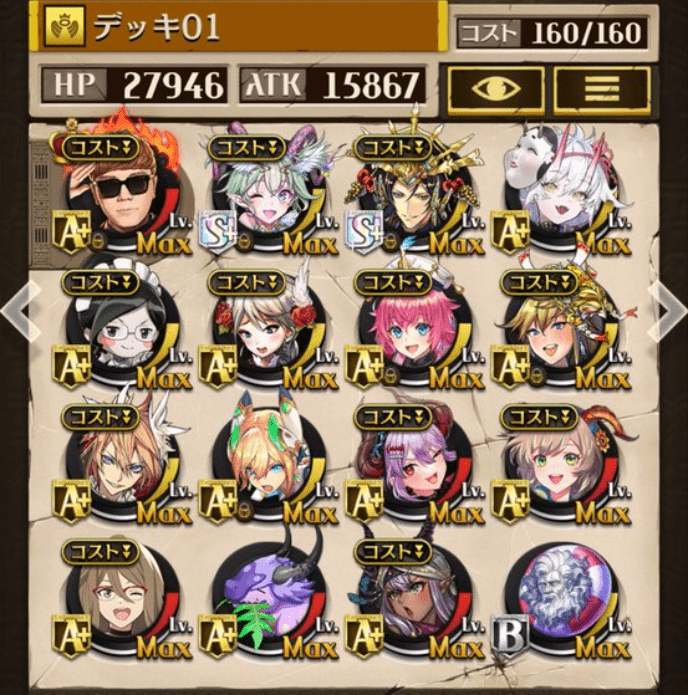The image size is (688, 695).
Task: Open the hamburger list menu button
Action: coord(603,89)
